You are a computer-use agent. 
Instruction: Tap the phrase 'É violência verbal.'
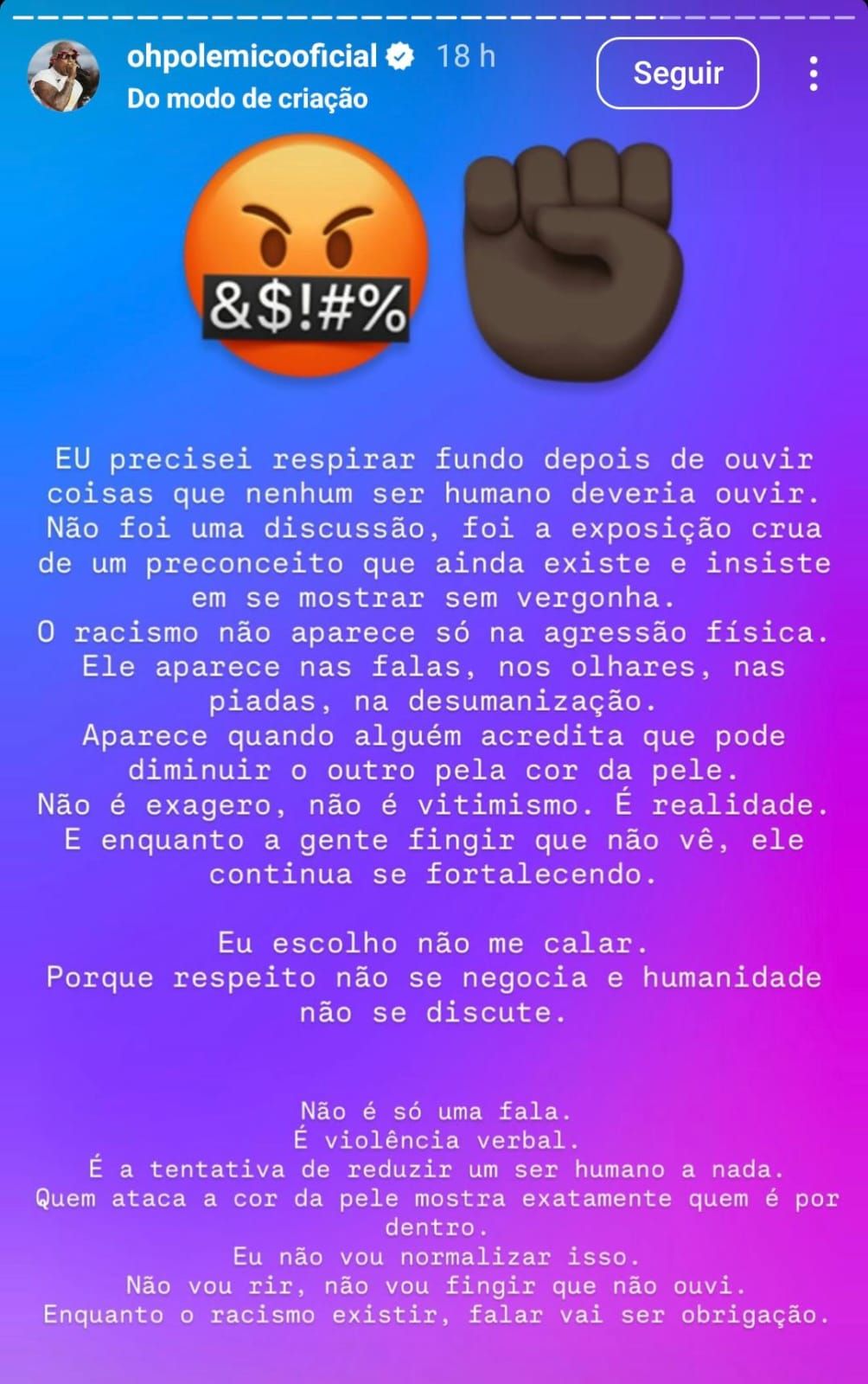pyautogui.click(x=434, y=1142)
